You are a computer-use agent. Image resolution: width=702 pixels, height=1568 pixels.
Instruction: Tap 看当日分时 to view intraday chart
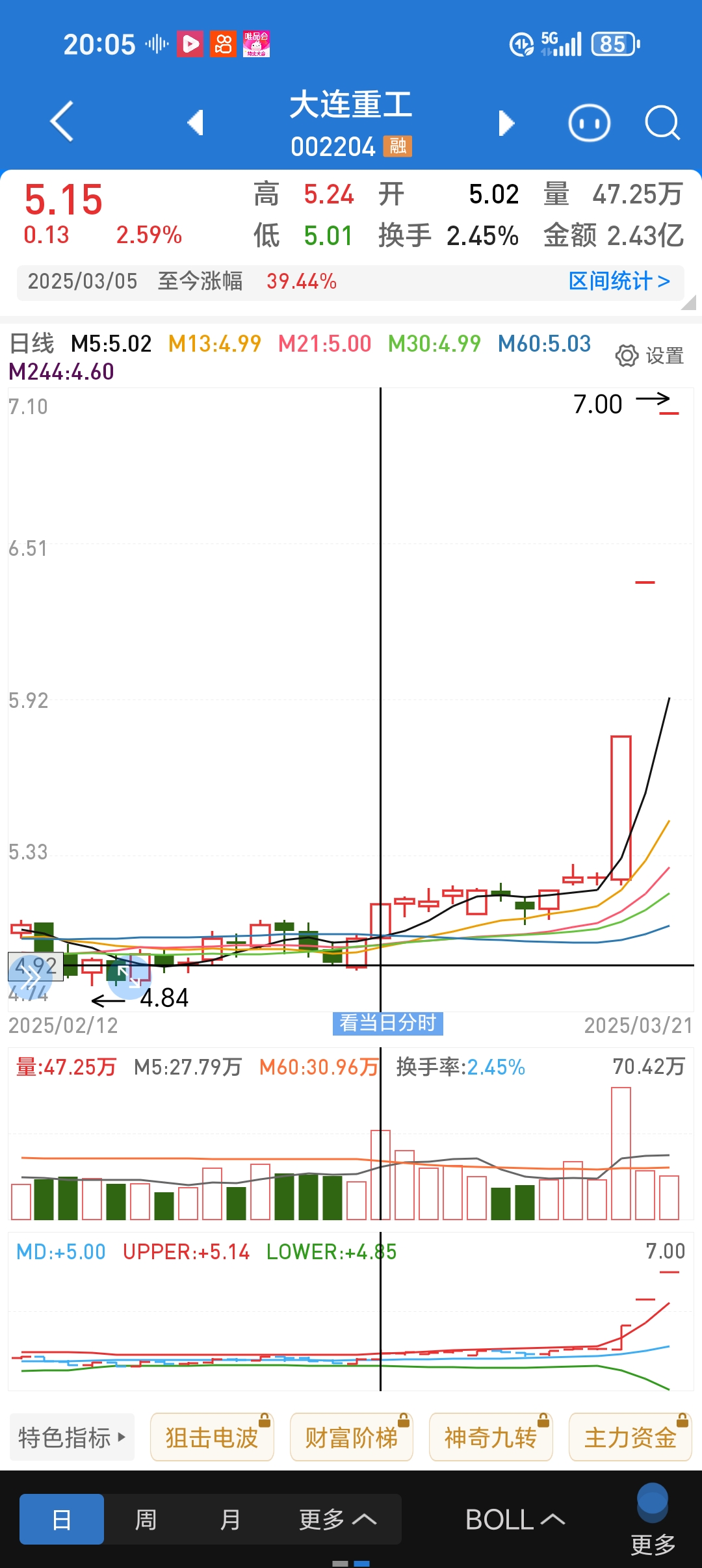(387, 1023)
